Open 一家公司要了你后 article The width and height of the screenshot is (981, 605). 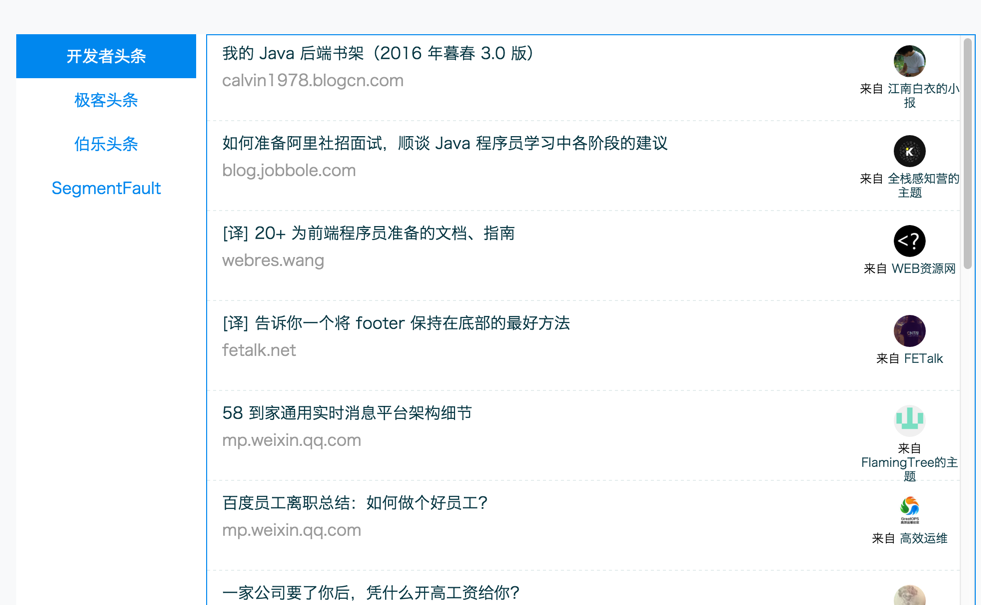pos(371,593)
